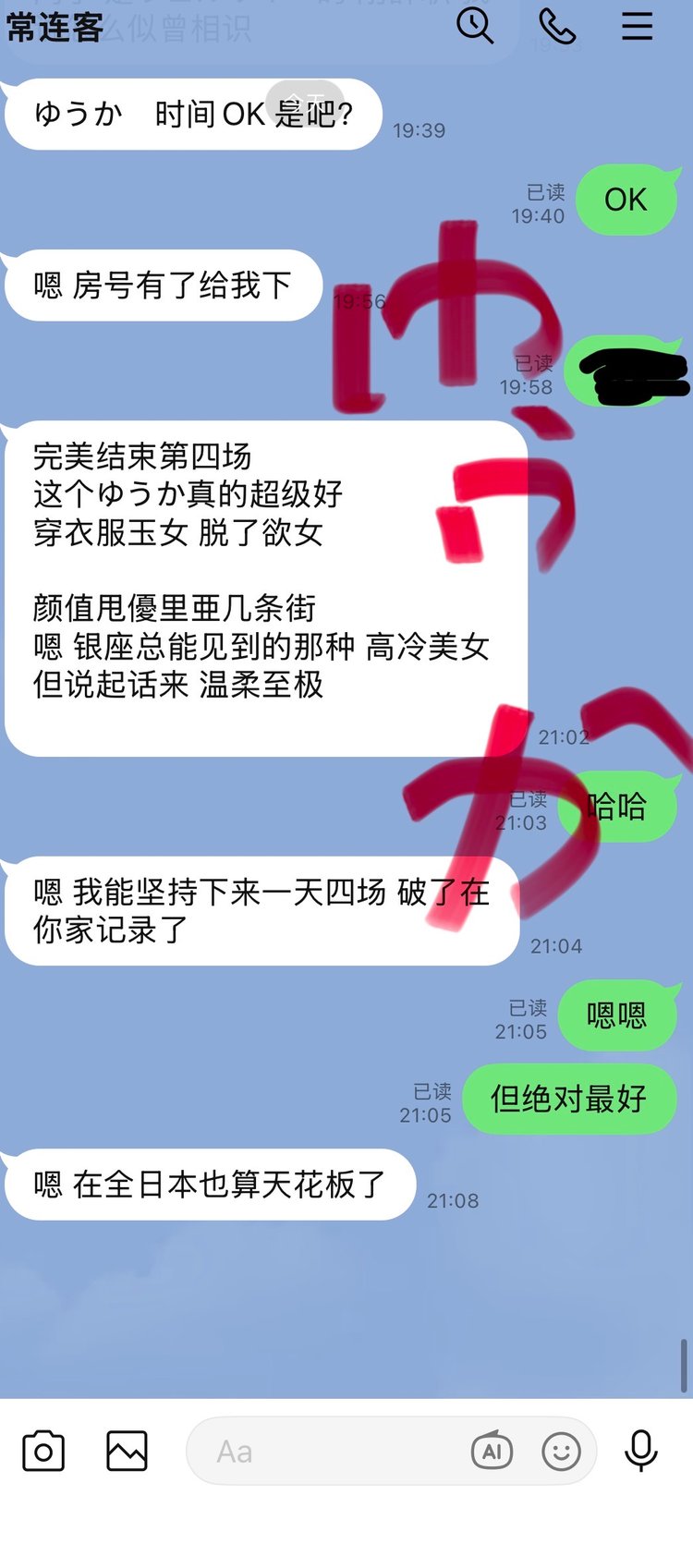This screenshot has height=1568, width=693.
Task: Start a voice call
Action: 556,27
